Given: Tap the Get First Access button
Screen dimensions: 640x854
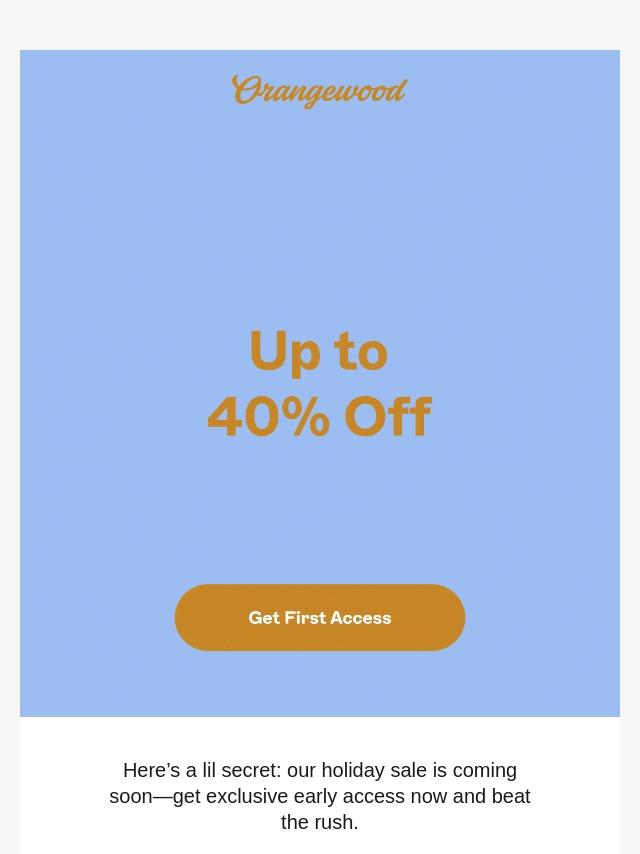Looking at the screenshot, I should point(320,618).
